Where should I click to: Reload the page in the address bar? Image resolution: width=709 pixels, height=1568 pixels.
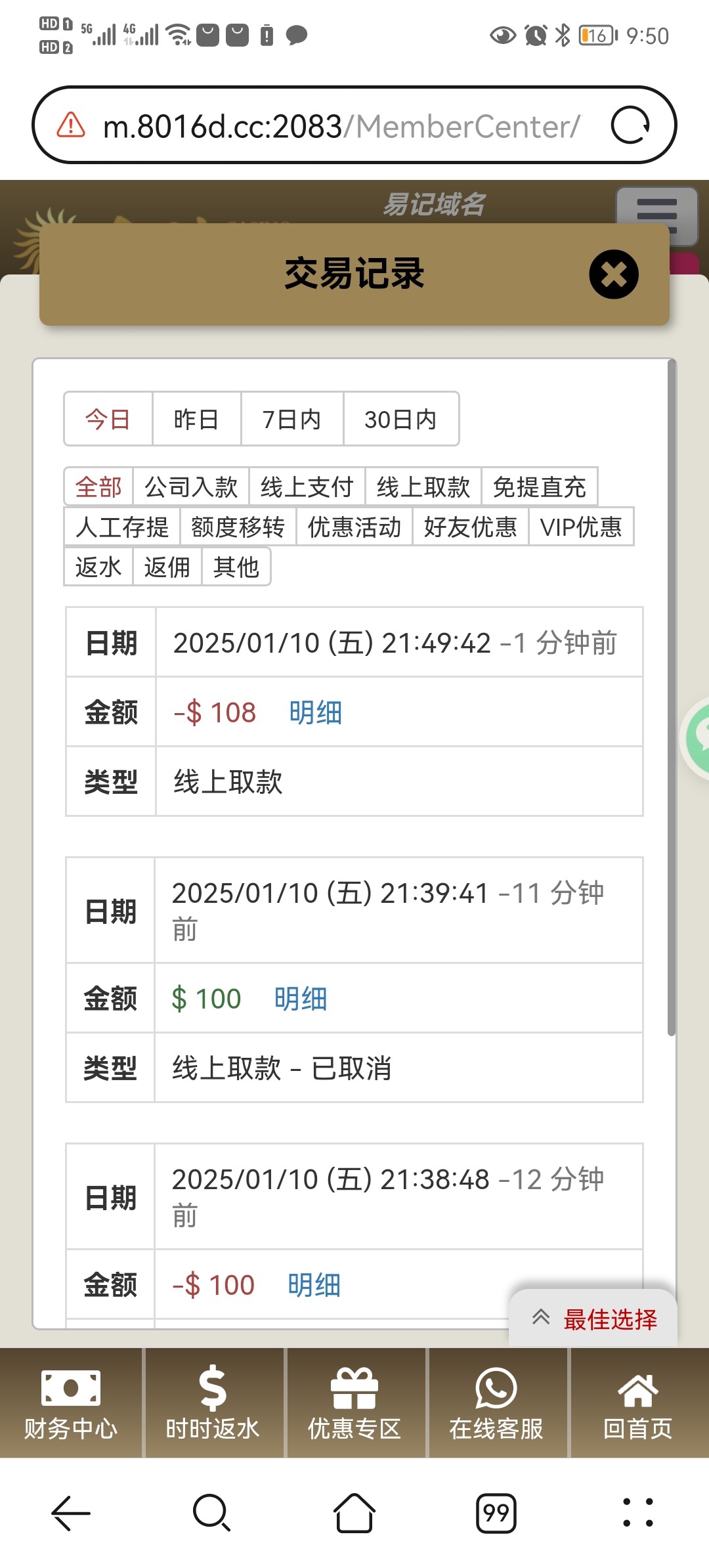tap(630, 125)
